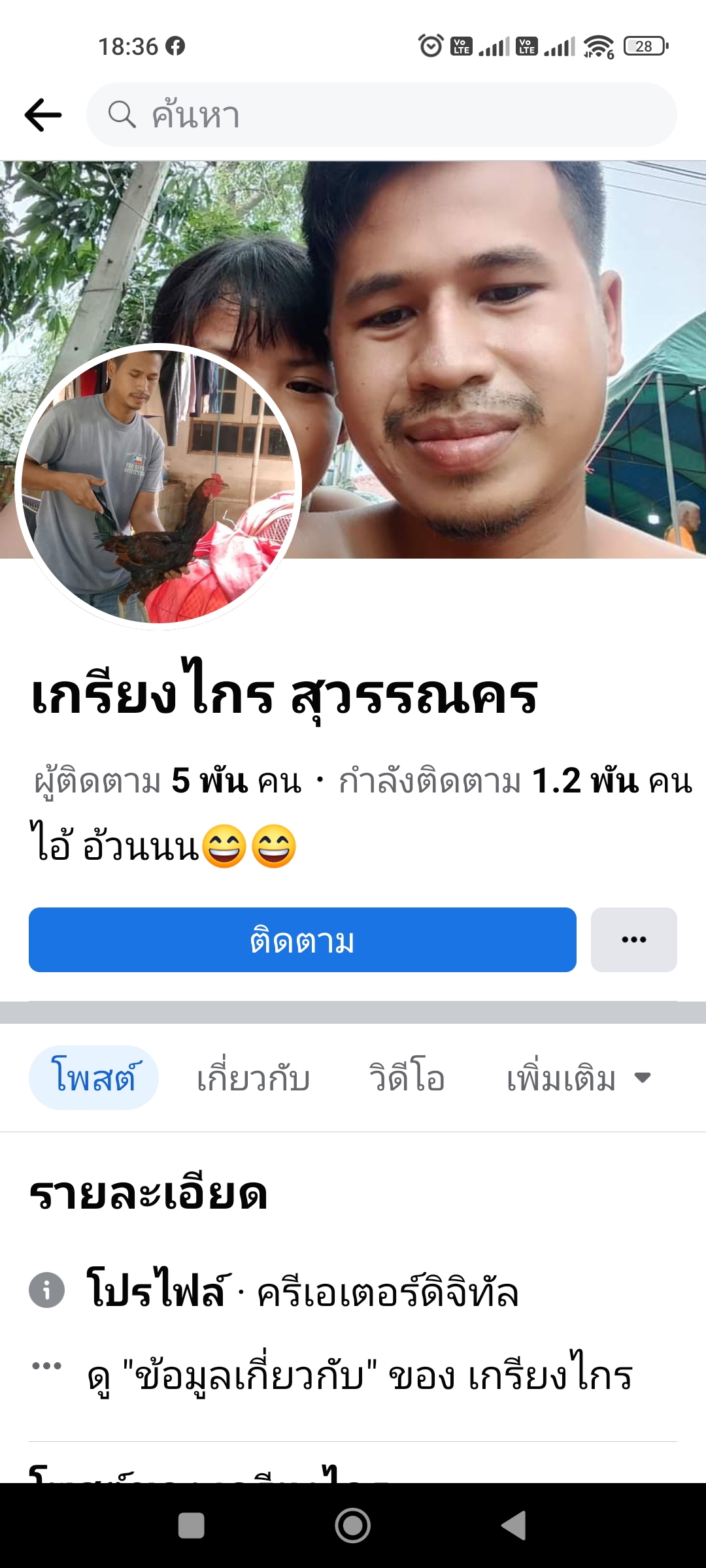
Task: Switch to the วิดีโอ tab
Action: [407, 1077]
